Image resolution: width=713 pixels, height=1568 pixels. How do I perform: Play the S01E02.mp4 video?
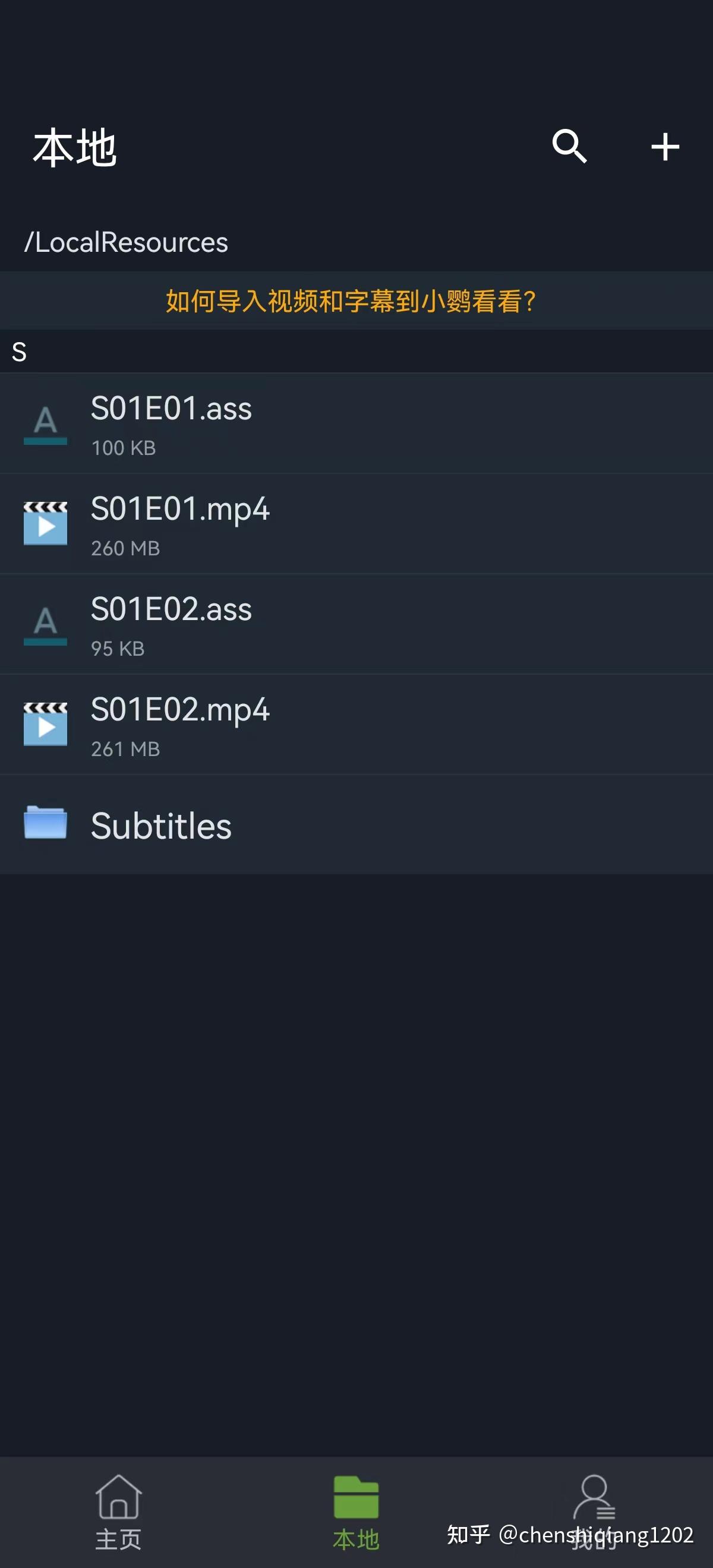[179, 725]
